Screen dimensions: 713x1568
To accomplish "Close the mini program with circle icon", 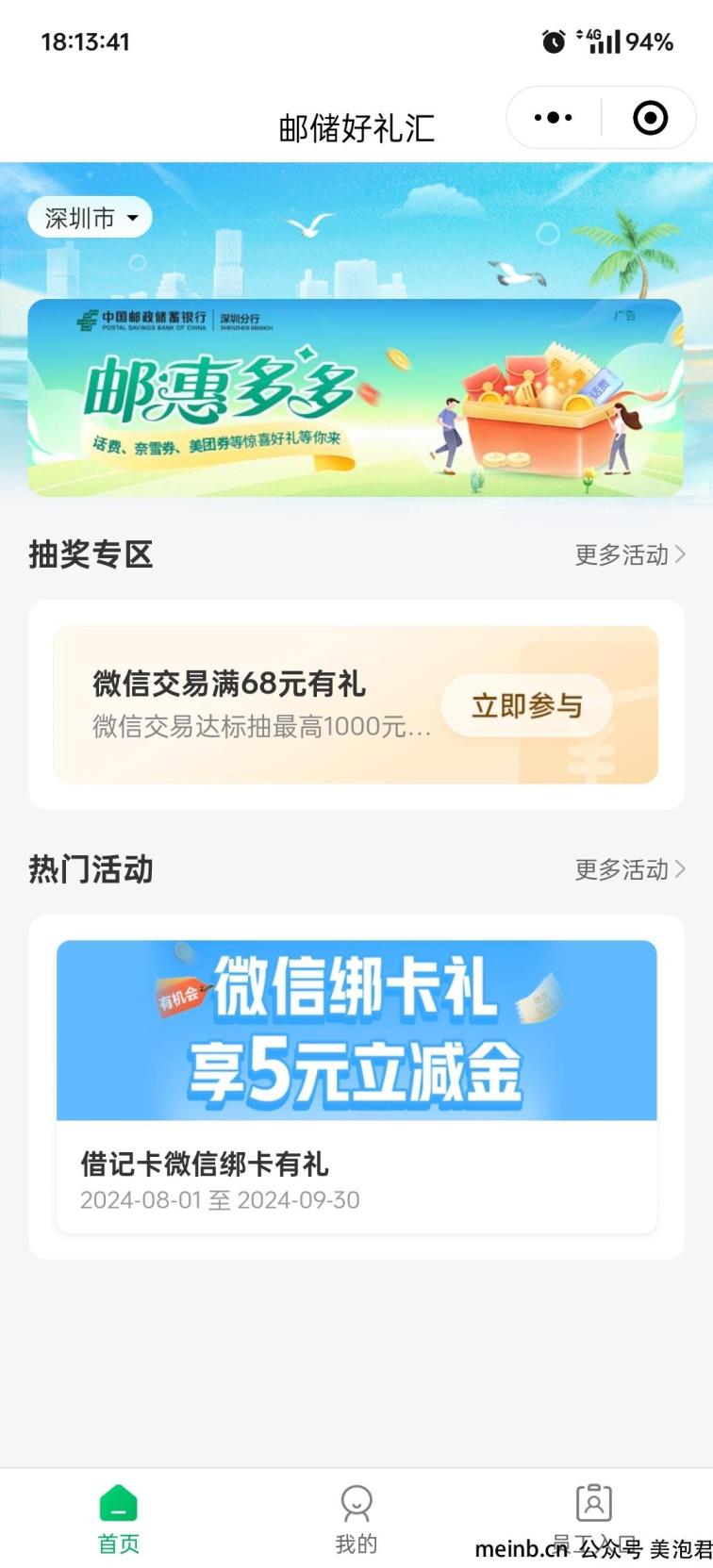I will pyautogui.click(x=650, y=118).
